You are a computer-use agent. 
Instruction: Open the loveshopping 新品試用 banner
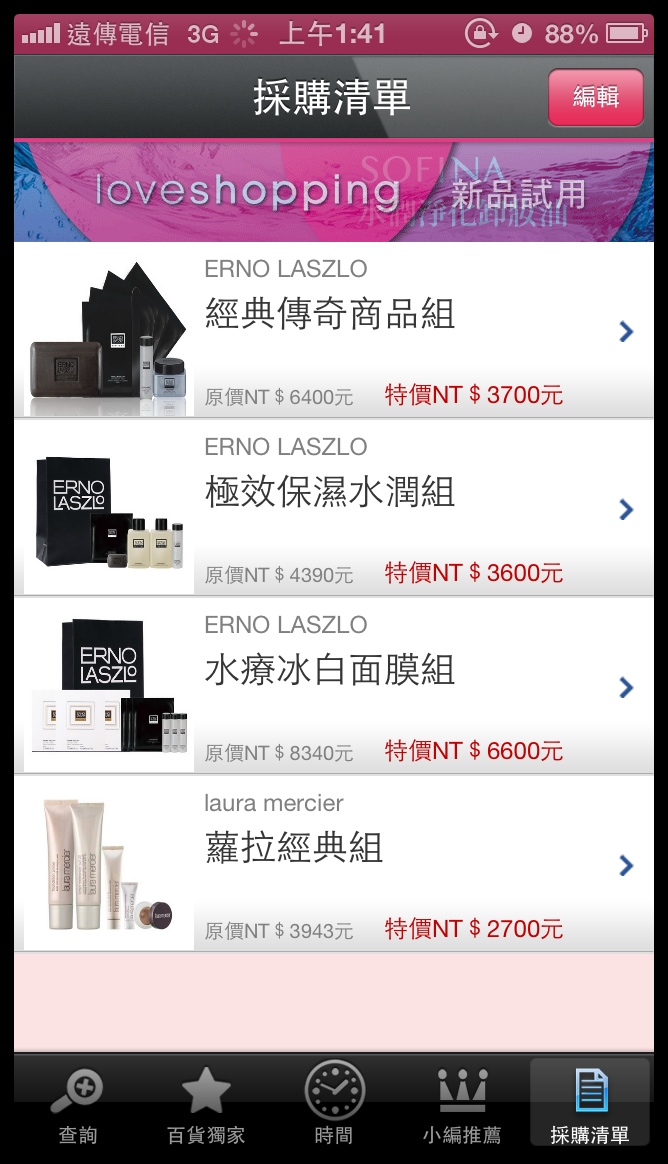[333, 191]
